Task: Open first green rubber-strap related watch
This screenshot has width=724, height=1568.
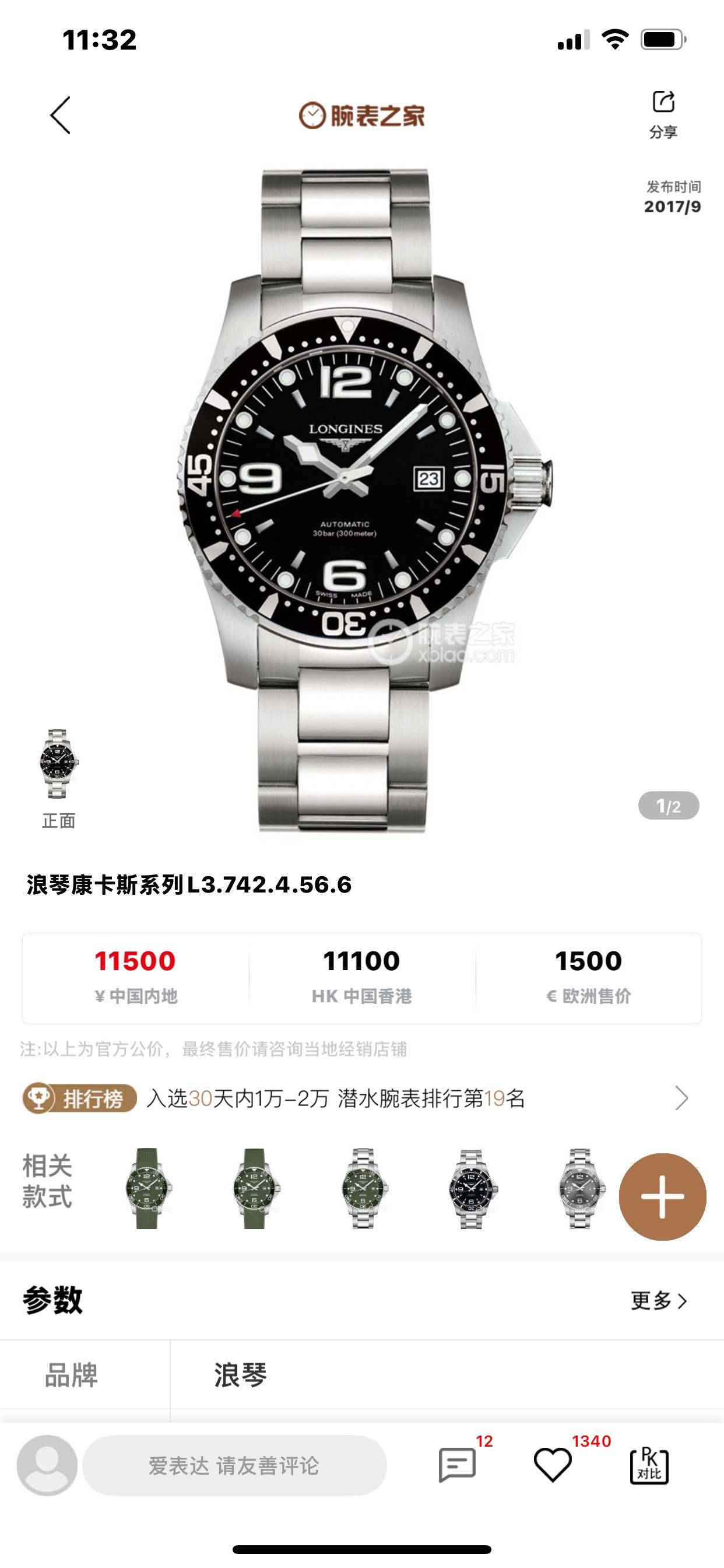Action: pos(148,1188)
